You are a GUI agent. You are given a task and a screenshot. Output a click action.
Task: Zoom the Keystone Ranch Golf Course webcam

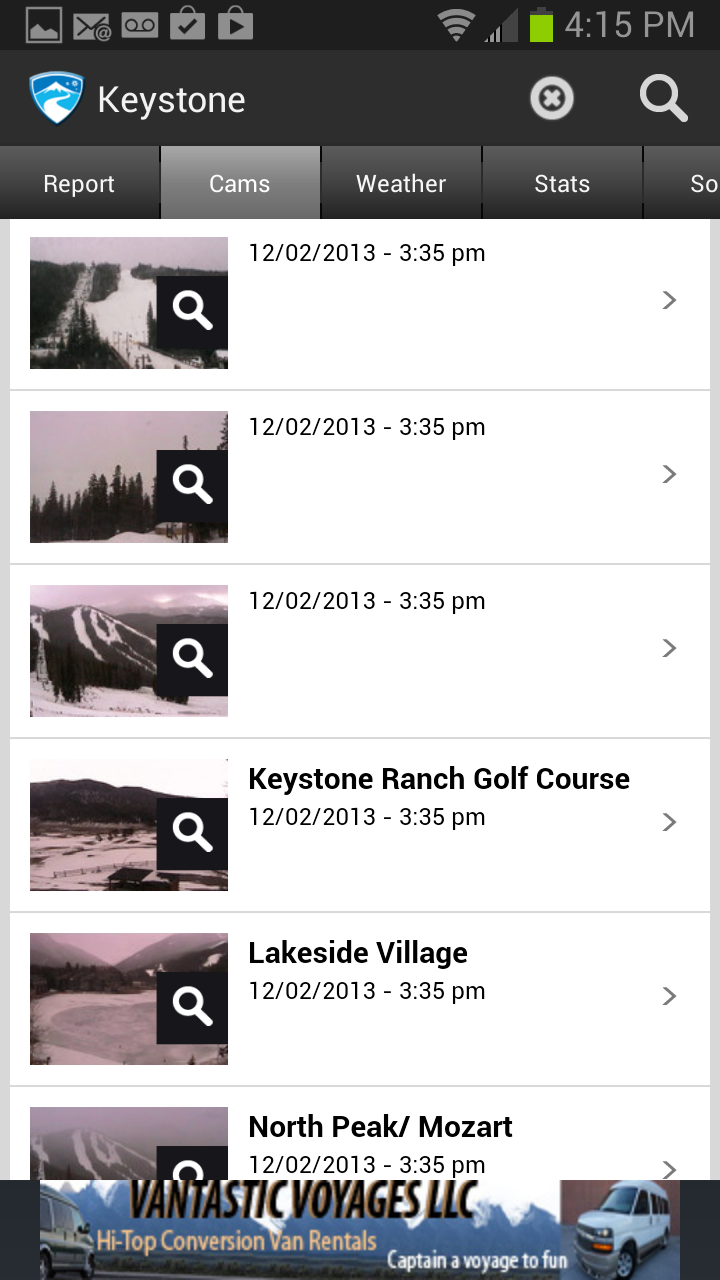coord(191,831)
